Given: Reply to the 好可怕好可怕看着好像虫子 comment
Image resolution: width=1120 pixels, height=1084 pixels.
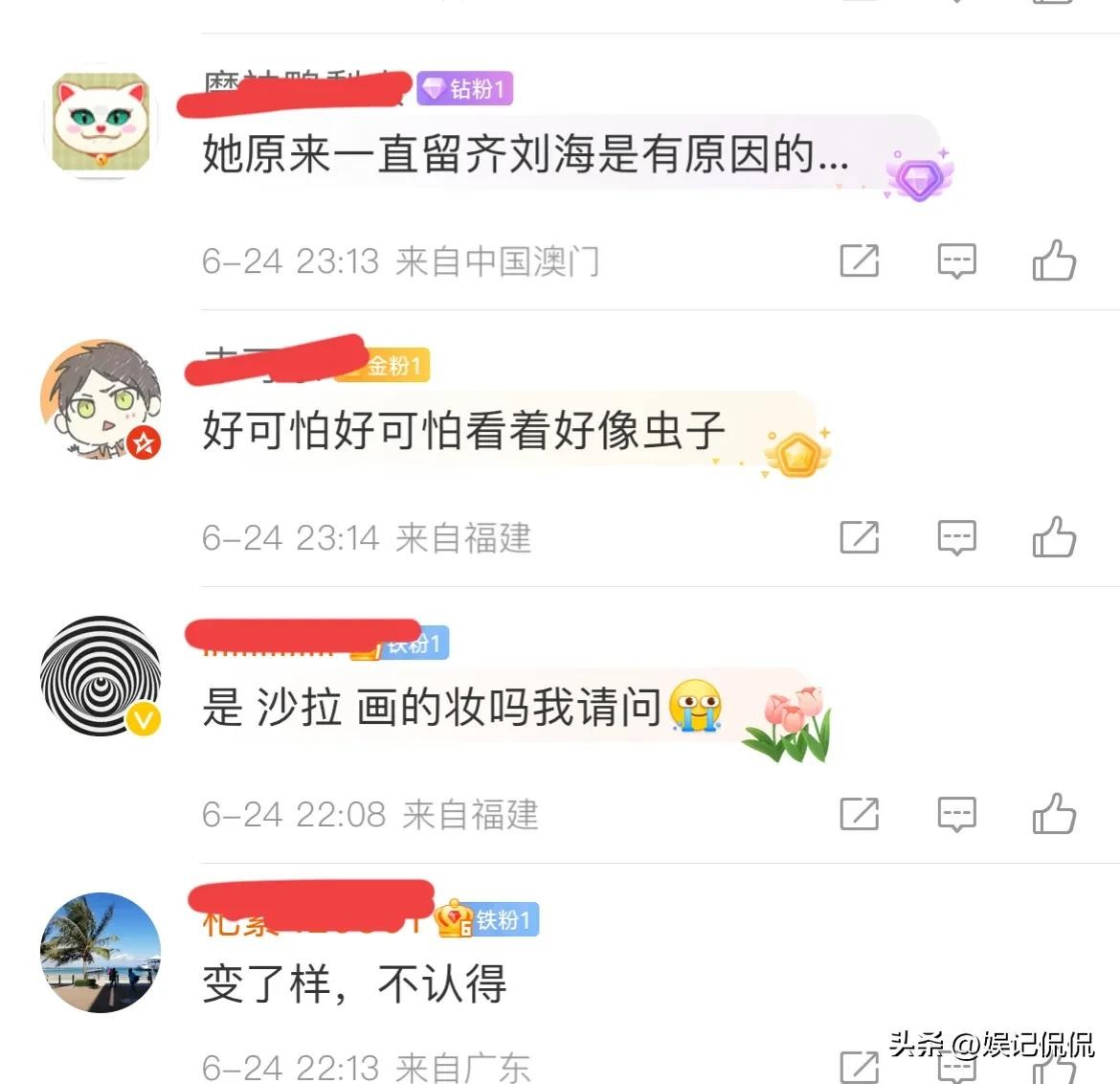Looking at the screenshot, I should point(956,537).
